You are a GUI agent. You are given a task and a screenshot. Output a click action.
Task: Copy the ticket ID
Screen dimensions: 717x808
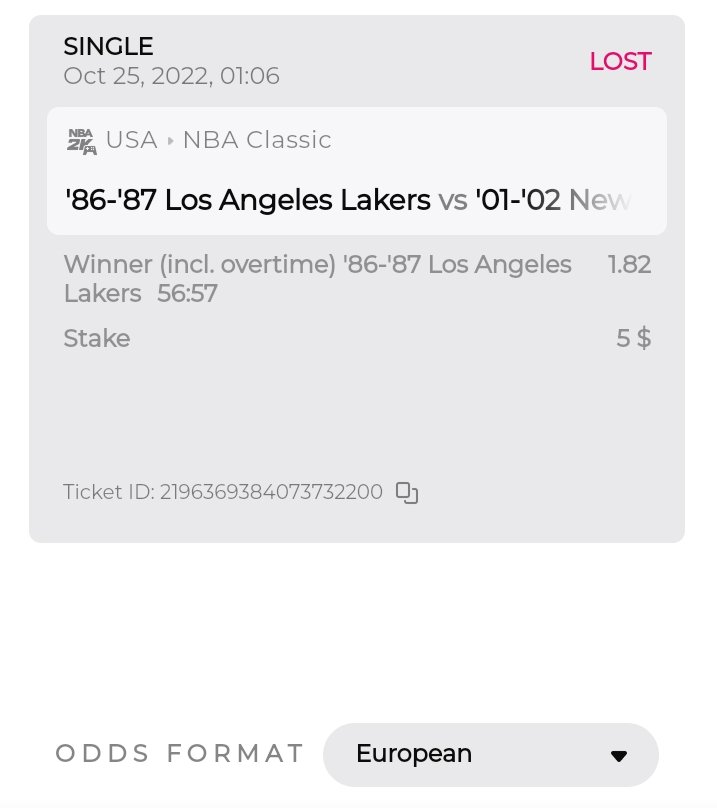(407, 493)
